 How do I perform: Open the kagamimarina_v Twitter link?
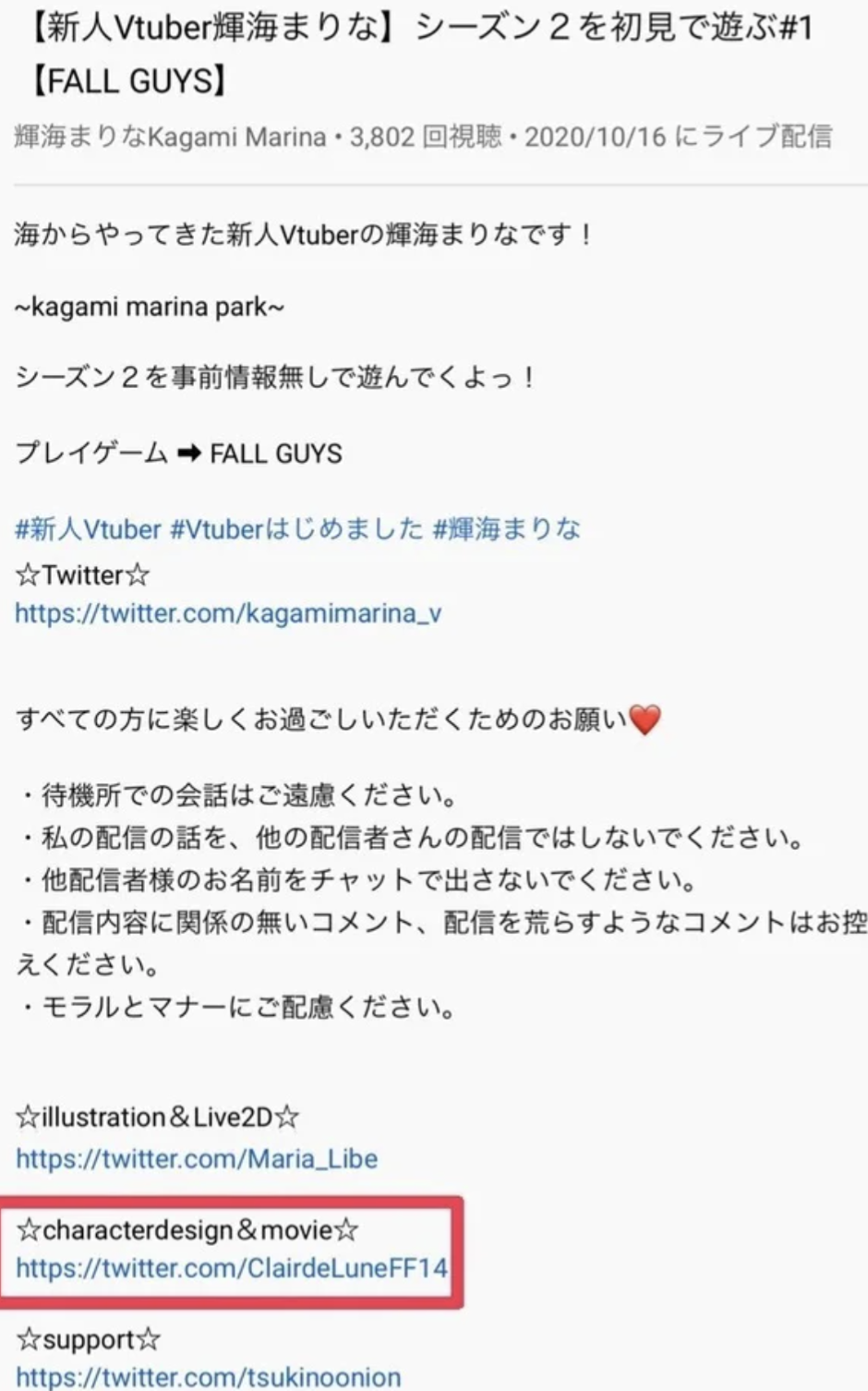228,613
